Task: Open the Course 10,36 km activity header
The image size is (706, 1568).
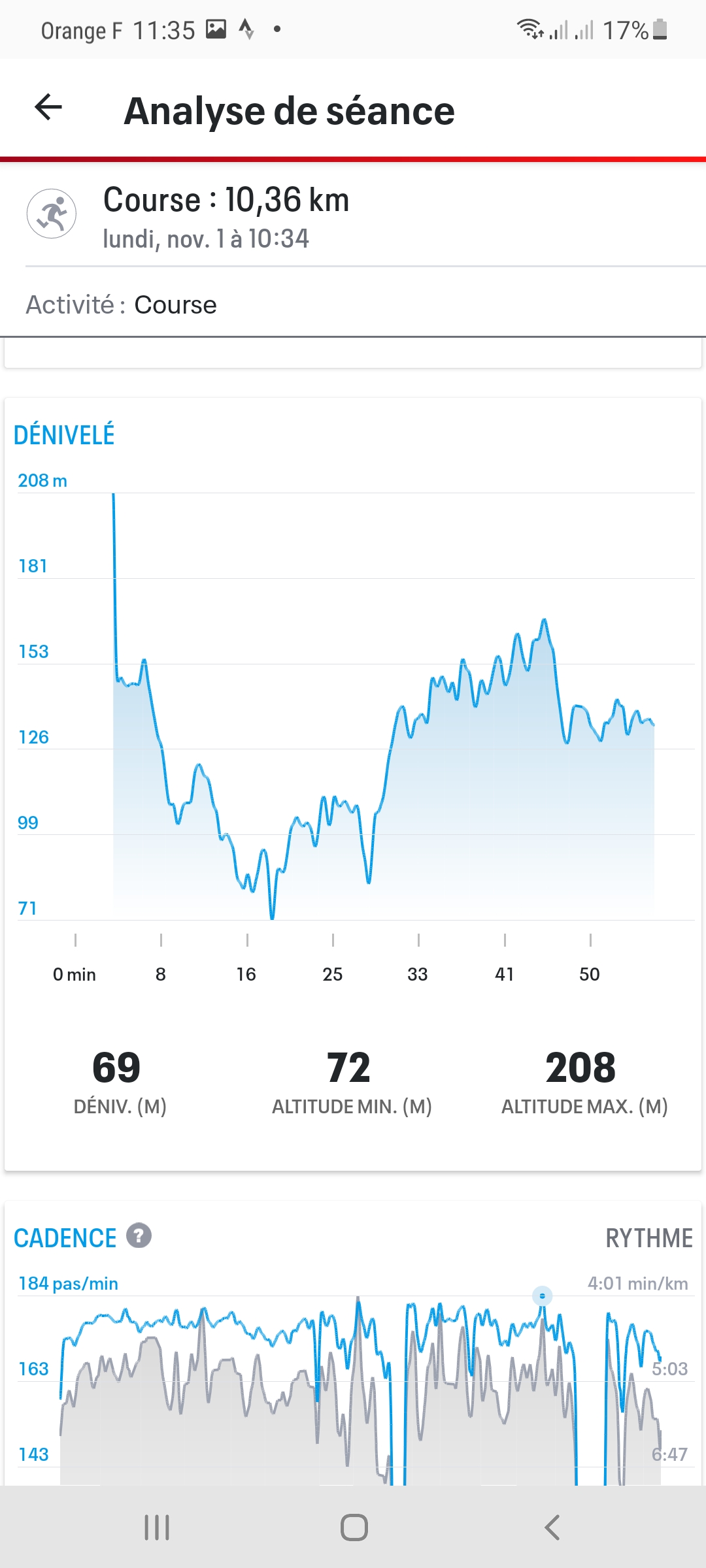Action: [x=226, y=216]
